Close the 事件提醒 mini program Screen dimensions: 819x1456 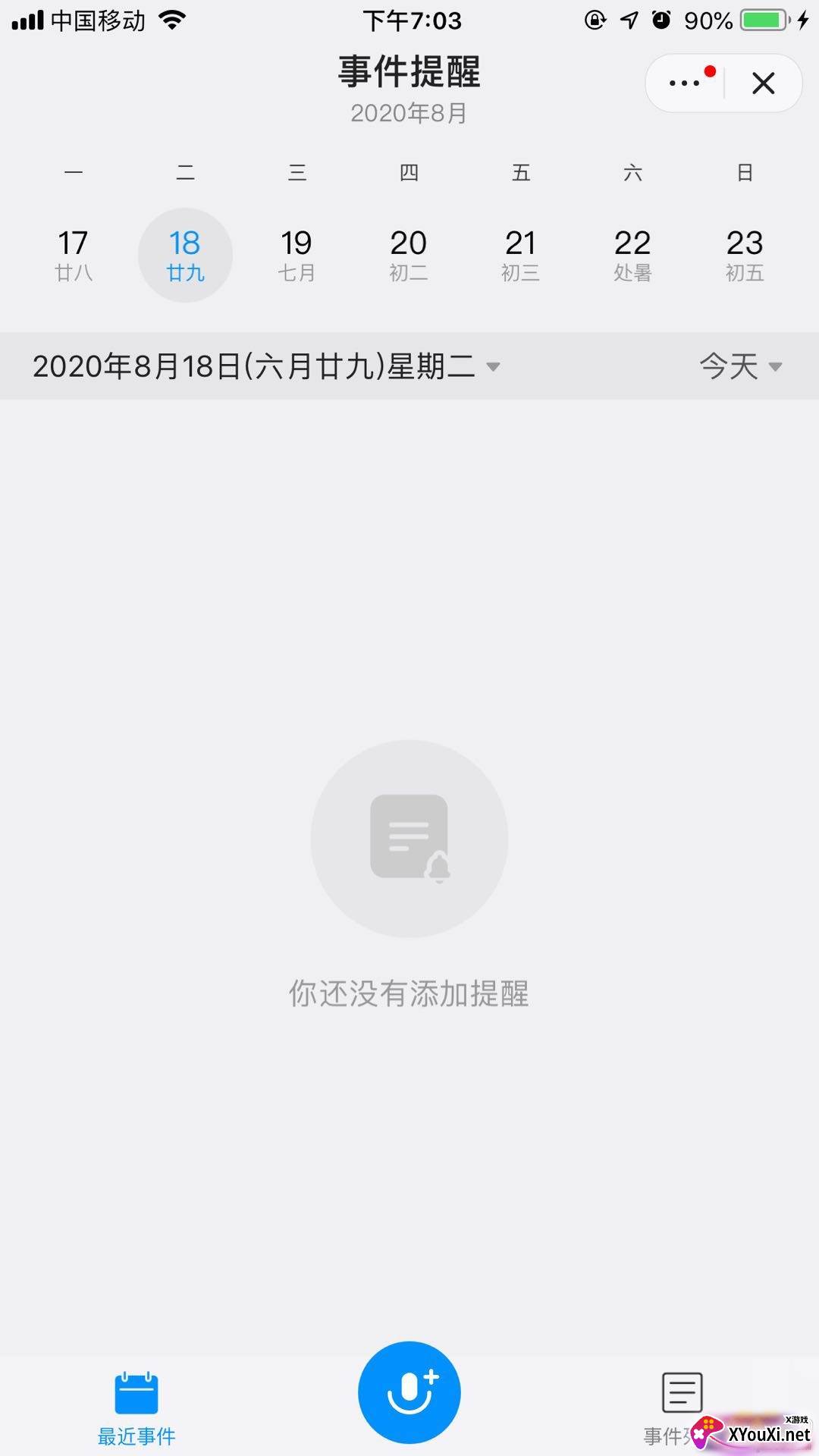(763, 83)
